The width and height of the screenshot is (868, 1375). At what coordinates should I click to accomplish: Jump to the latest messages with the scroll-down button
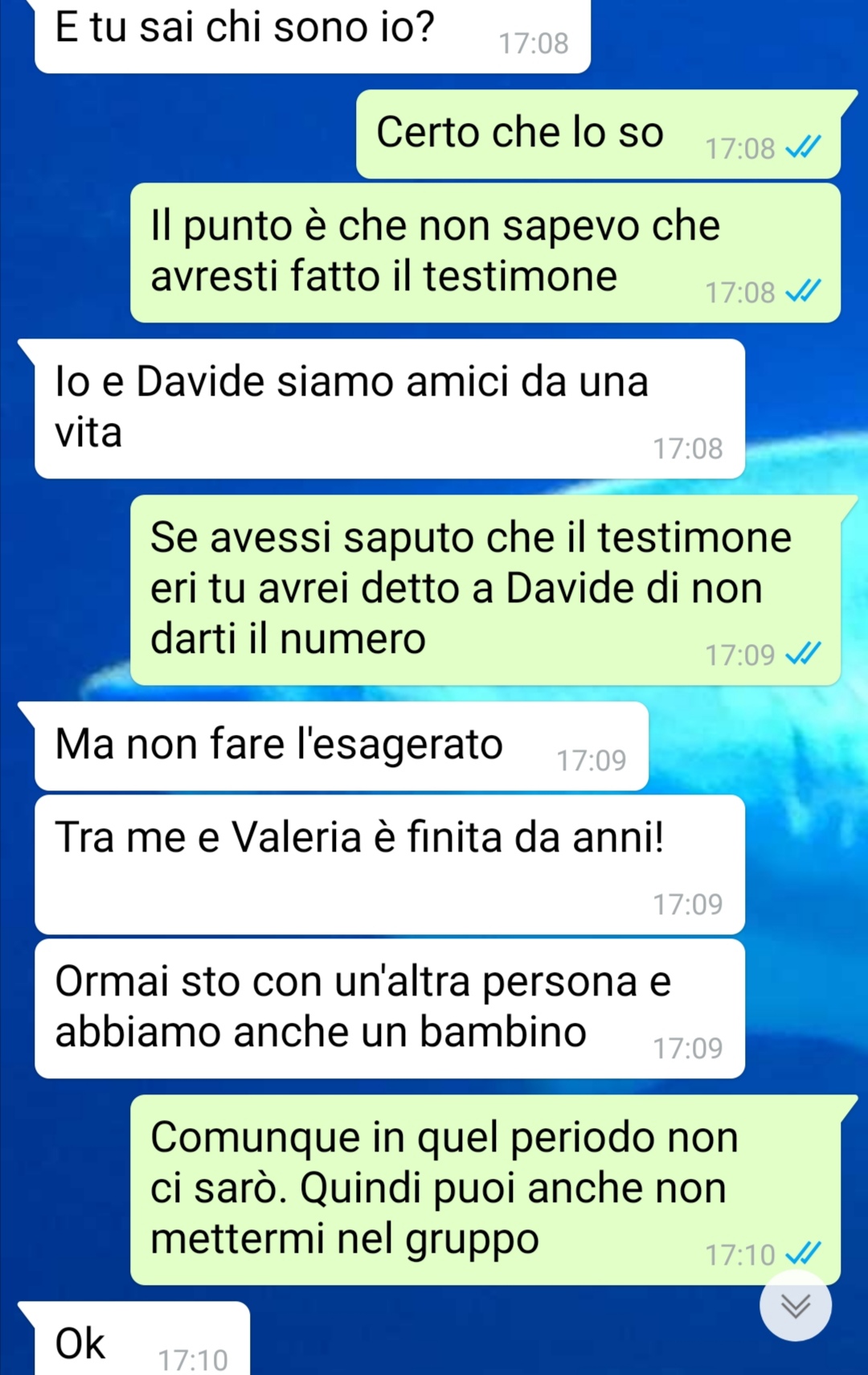point(795,1306)
